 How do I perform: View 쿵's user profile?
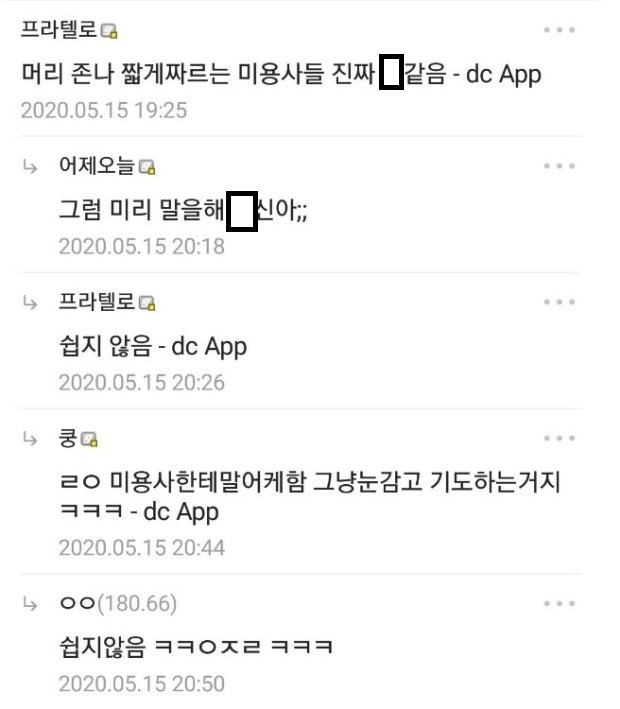69,439
